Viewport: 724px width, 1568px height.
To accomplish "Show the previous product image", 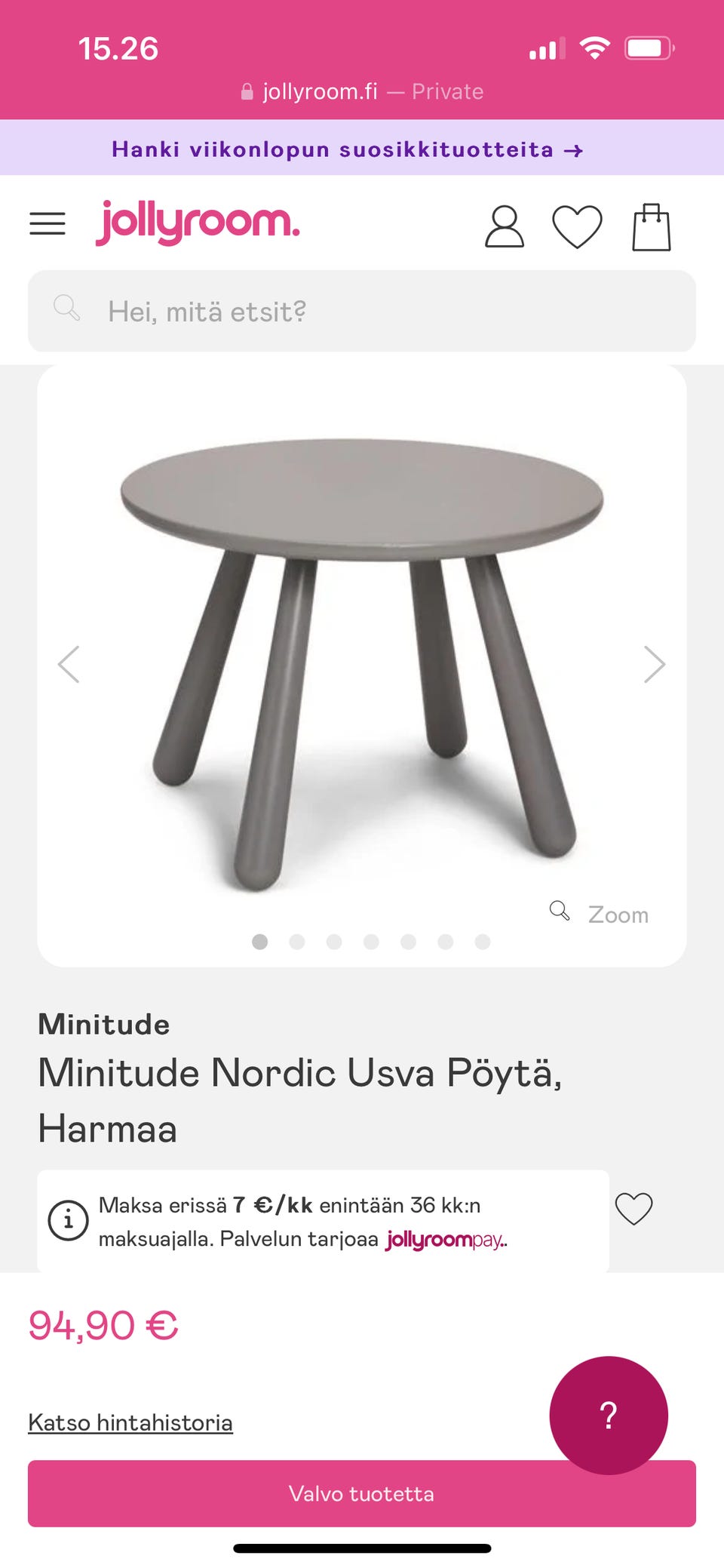I will click(x=69, y=665).
